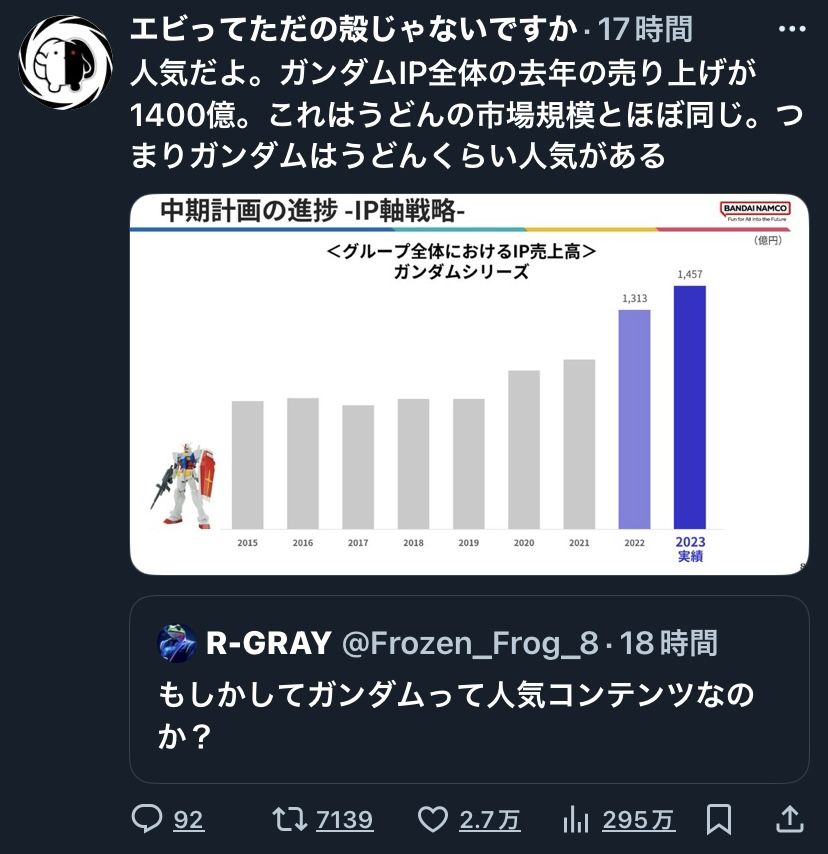Viewport: 828px width, 854px height.
Task: Open the Gundam sales chart image
Action: [469, 384]
